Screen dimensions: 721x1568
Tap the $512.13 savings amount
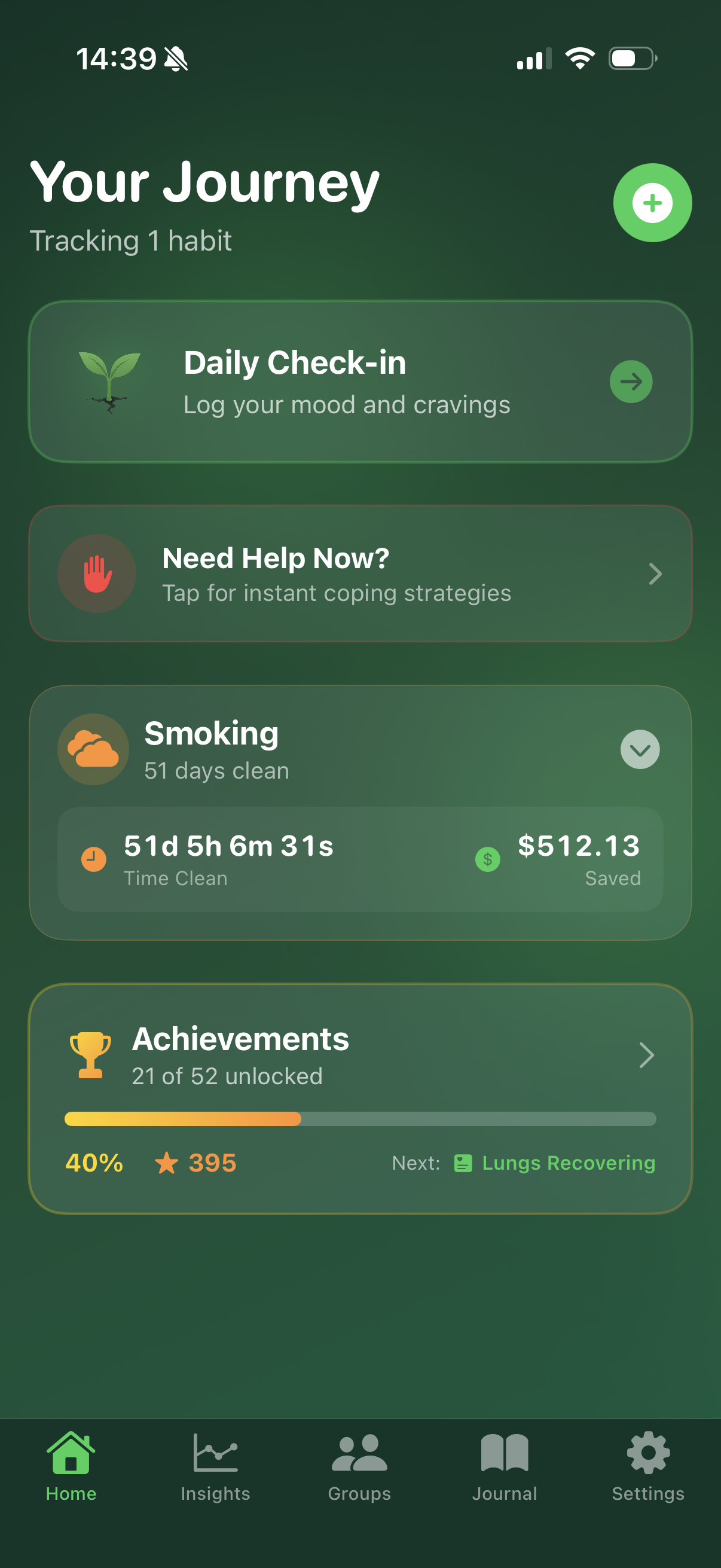tap(578, 845)
